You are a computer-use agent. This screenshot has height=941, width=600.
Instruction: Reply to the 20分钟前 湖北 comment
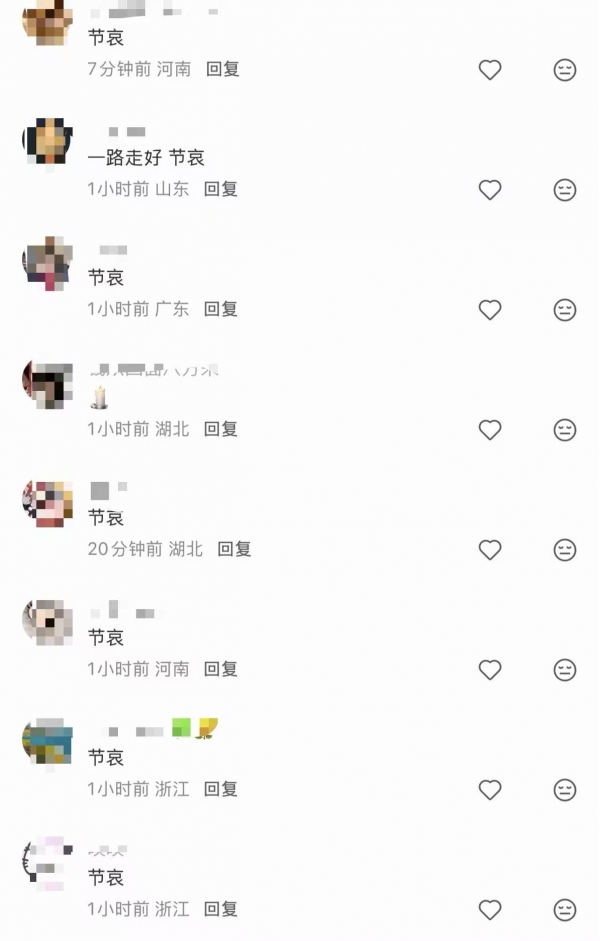tap(235, 549)
